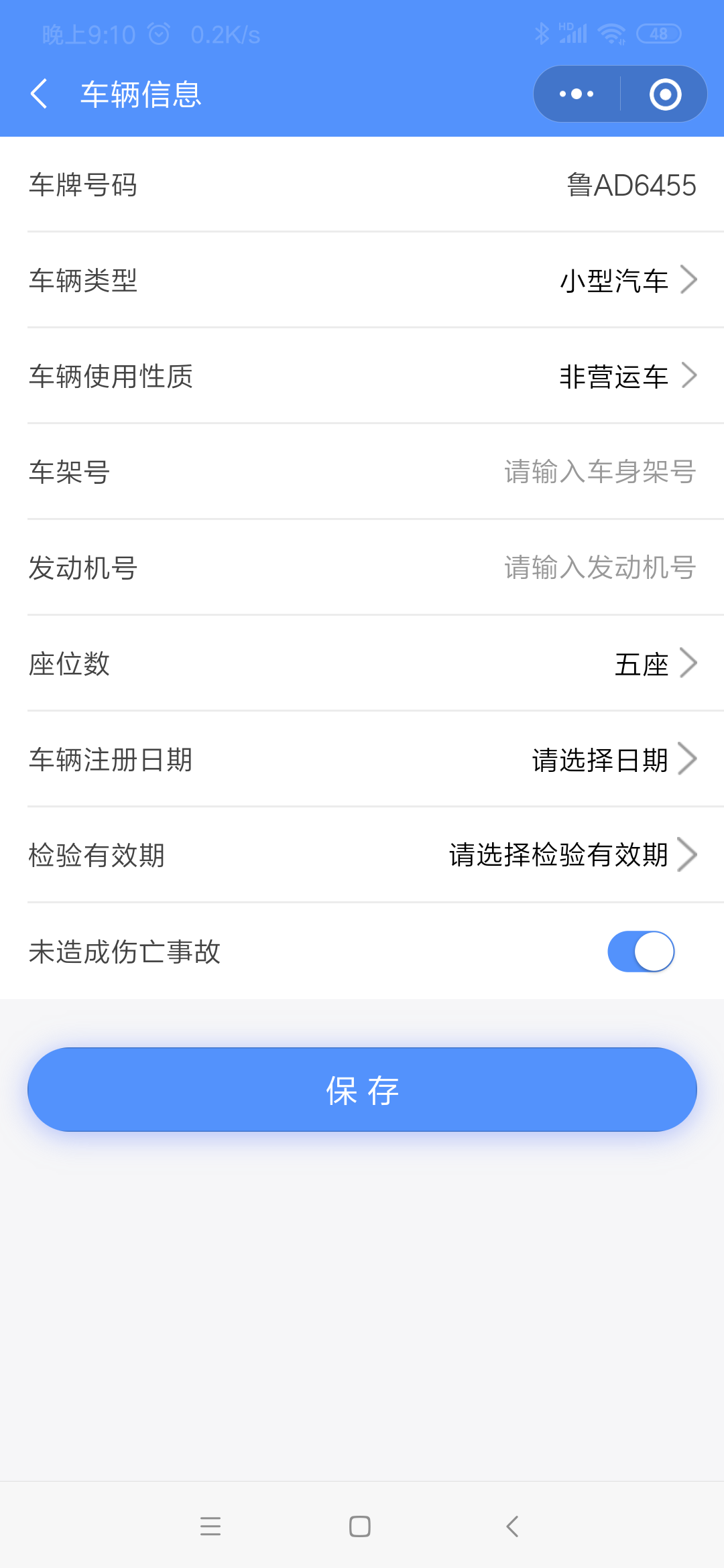Pick the 检验有效期 date
The width and height of the screenshot is (724, 1568).
[x=362, y=855]
